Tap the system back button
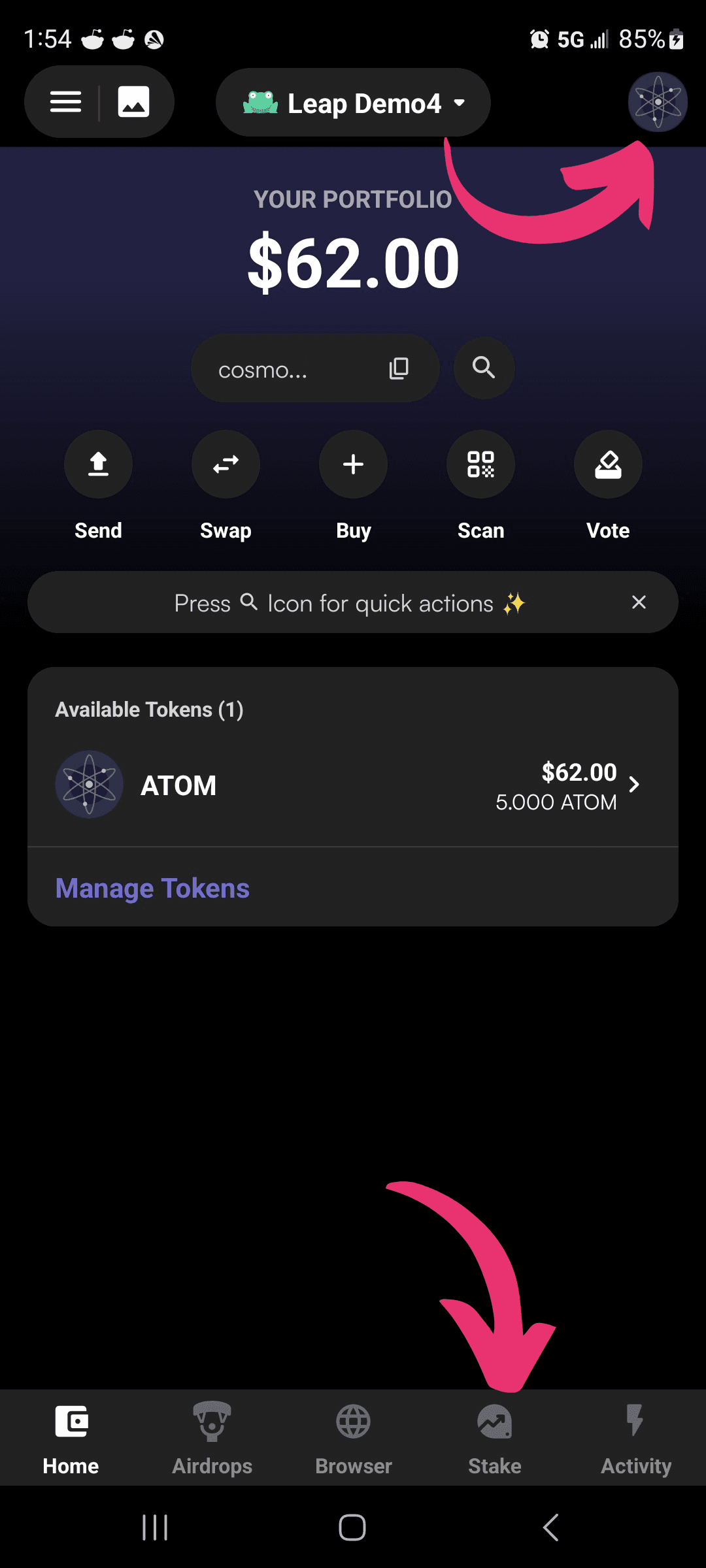 [x=551, y=1527]
